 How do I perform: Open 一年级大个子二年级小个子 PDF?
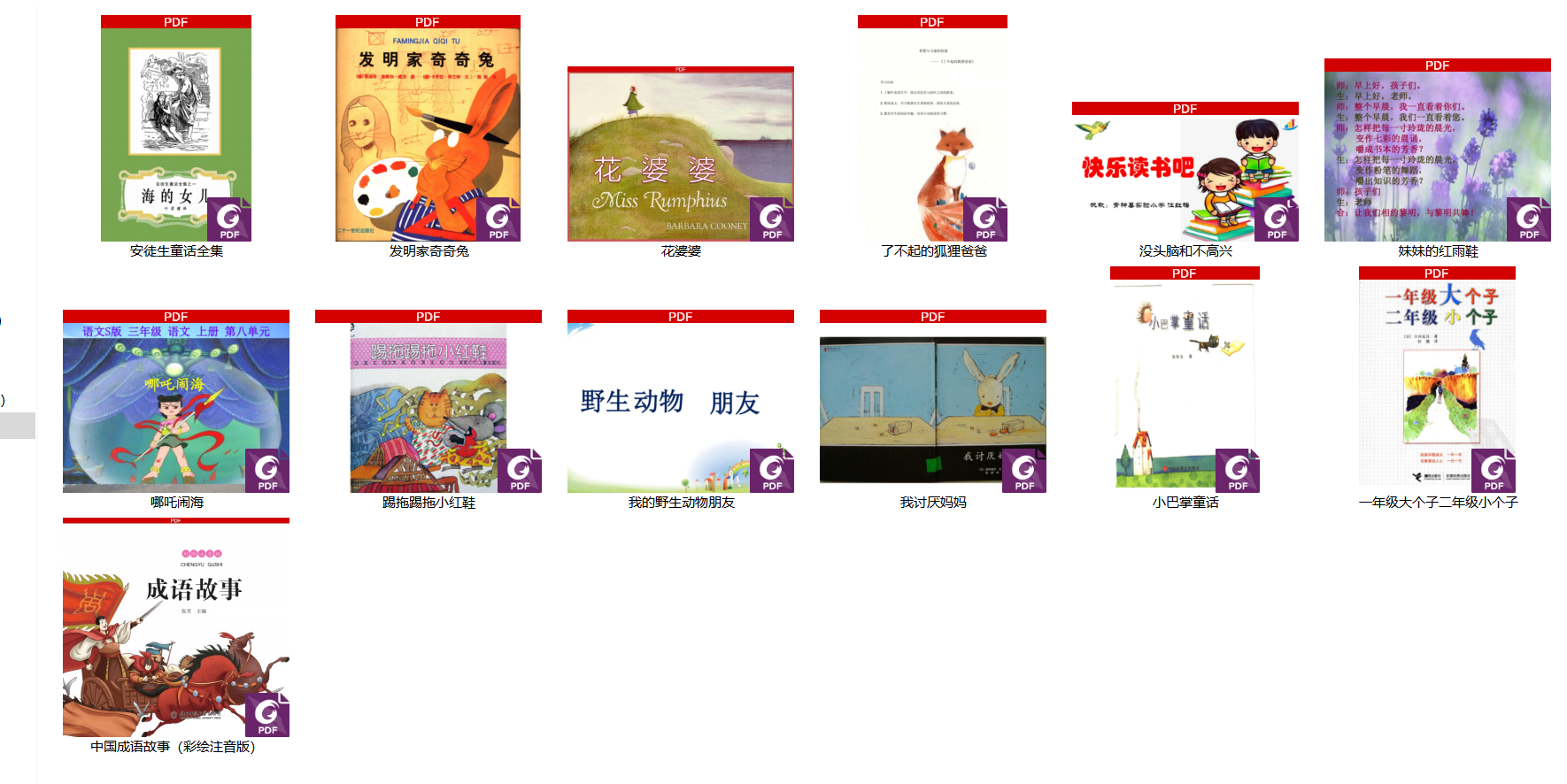pyautogui.click(x=1437, y=385)
